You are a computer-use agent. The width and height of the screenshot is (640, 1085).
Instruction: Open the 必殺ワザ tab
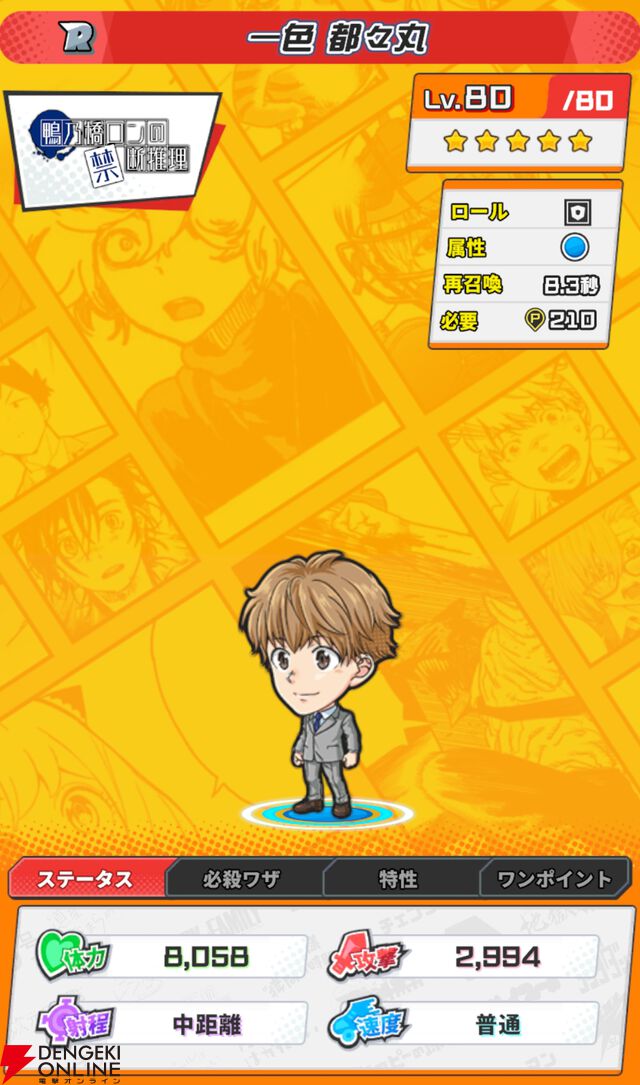pyautogui.click(x=241, y=879)
